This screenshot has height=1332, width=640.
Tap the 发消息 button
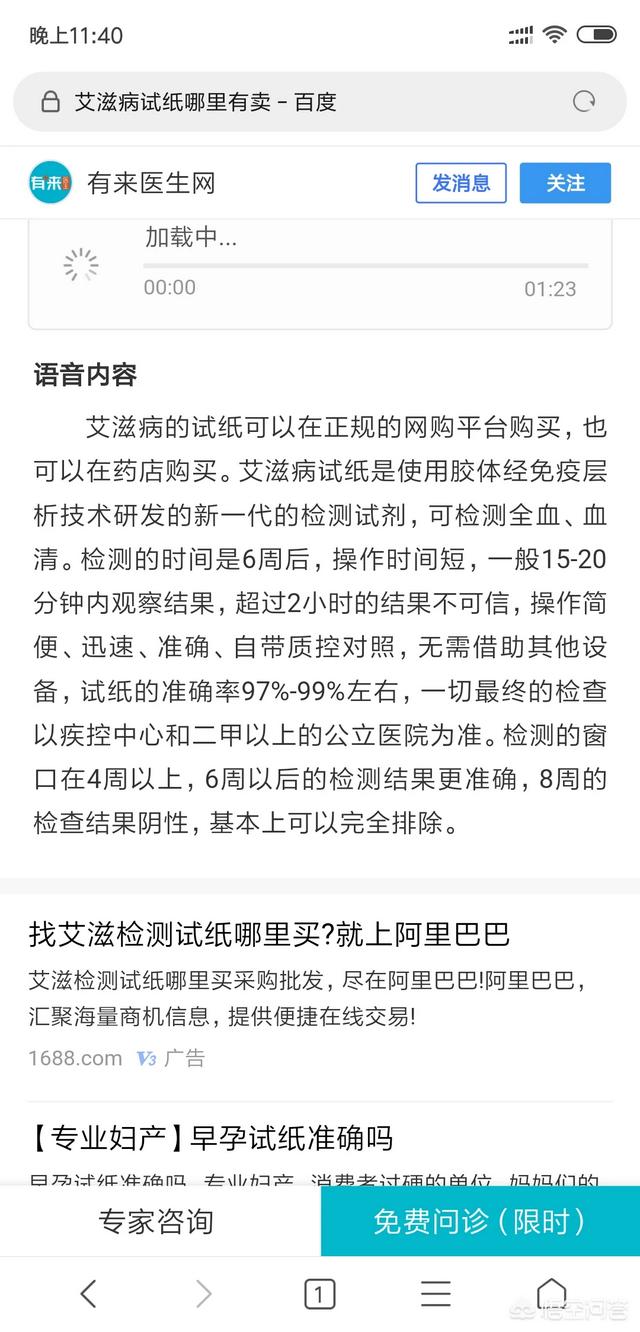pos(461,183)
